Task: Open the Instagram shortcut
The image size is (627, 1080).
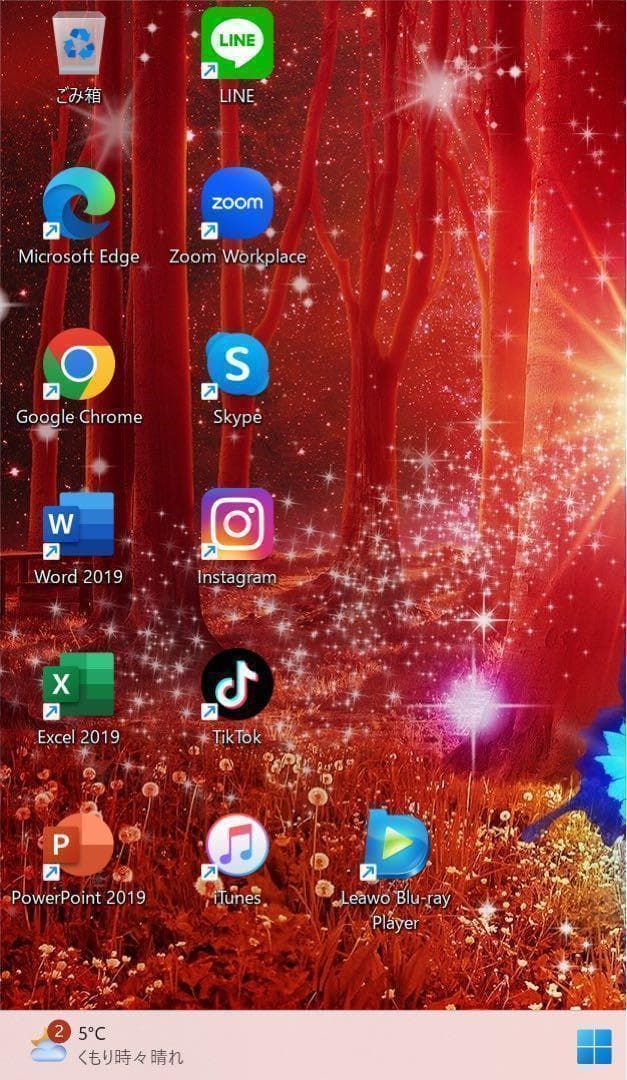Action: click(x=237, y=524)
